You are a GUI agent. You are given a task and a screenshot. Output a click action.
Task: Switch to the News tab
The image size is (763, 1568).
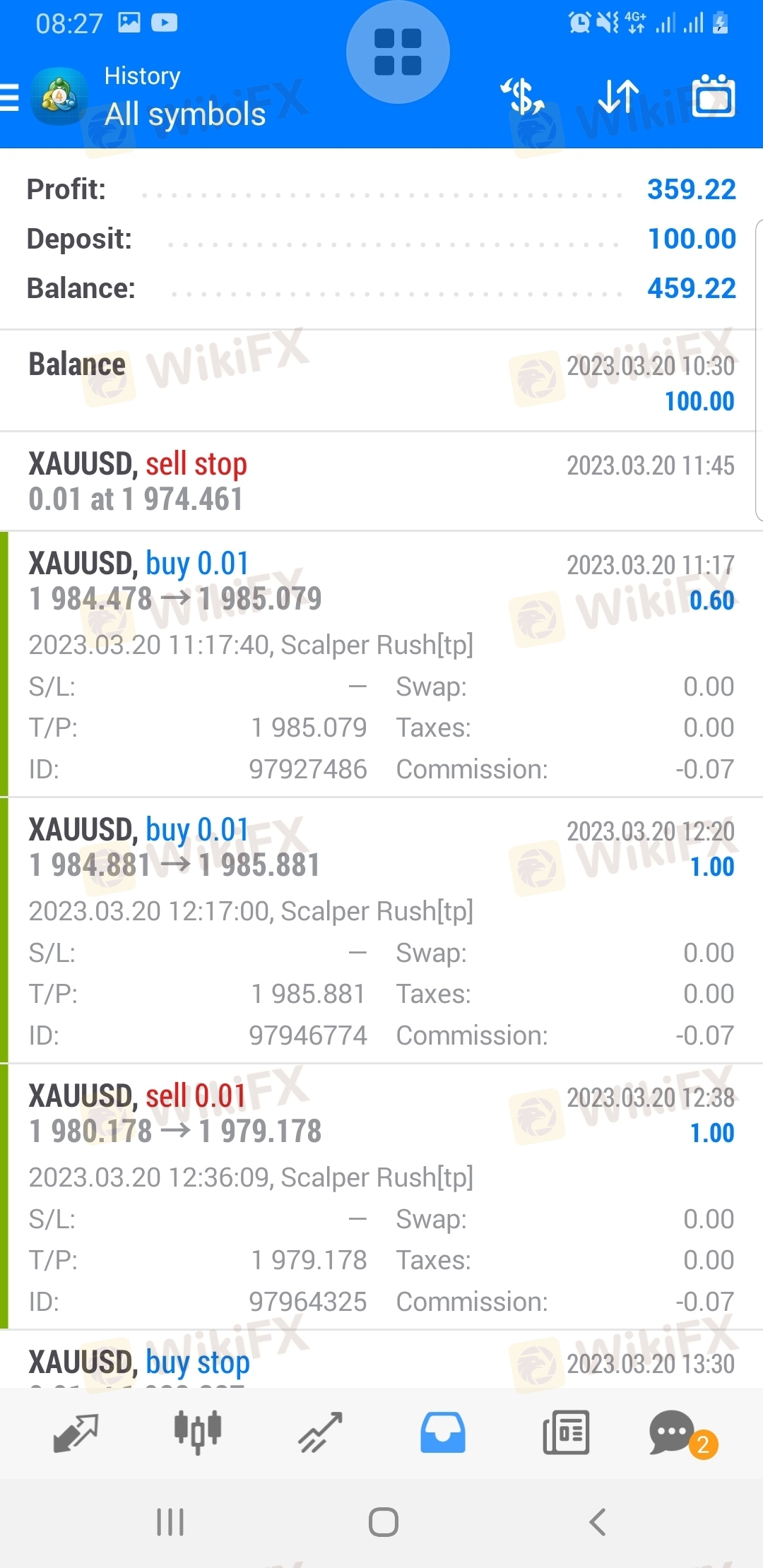pos(566,1432)
